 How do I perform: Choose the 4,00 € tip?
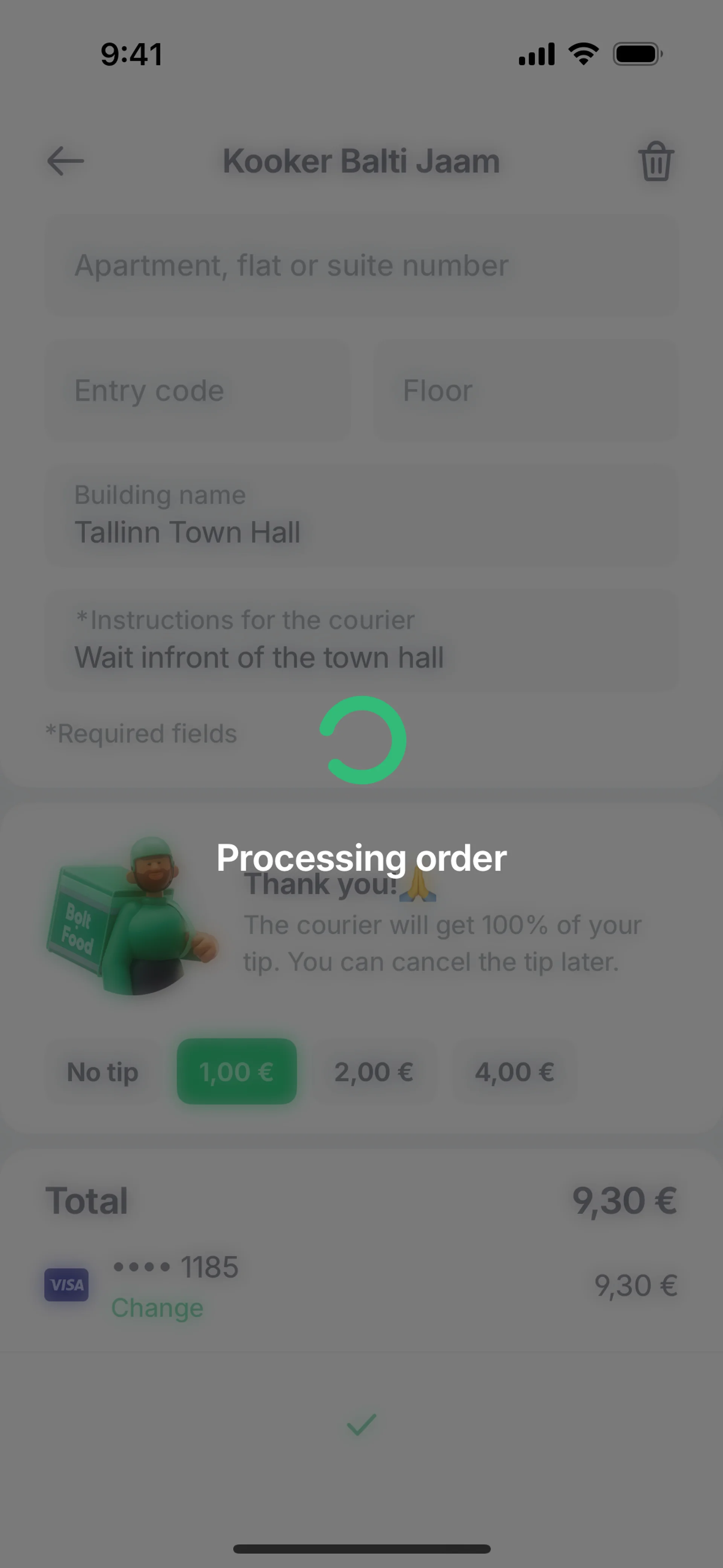click(x=514, y=1072)
